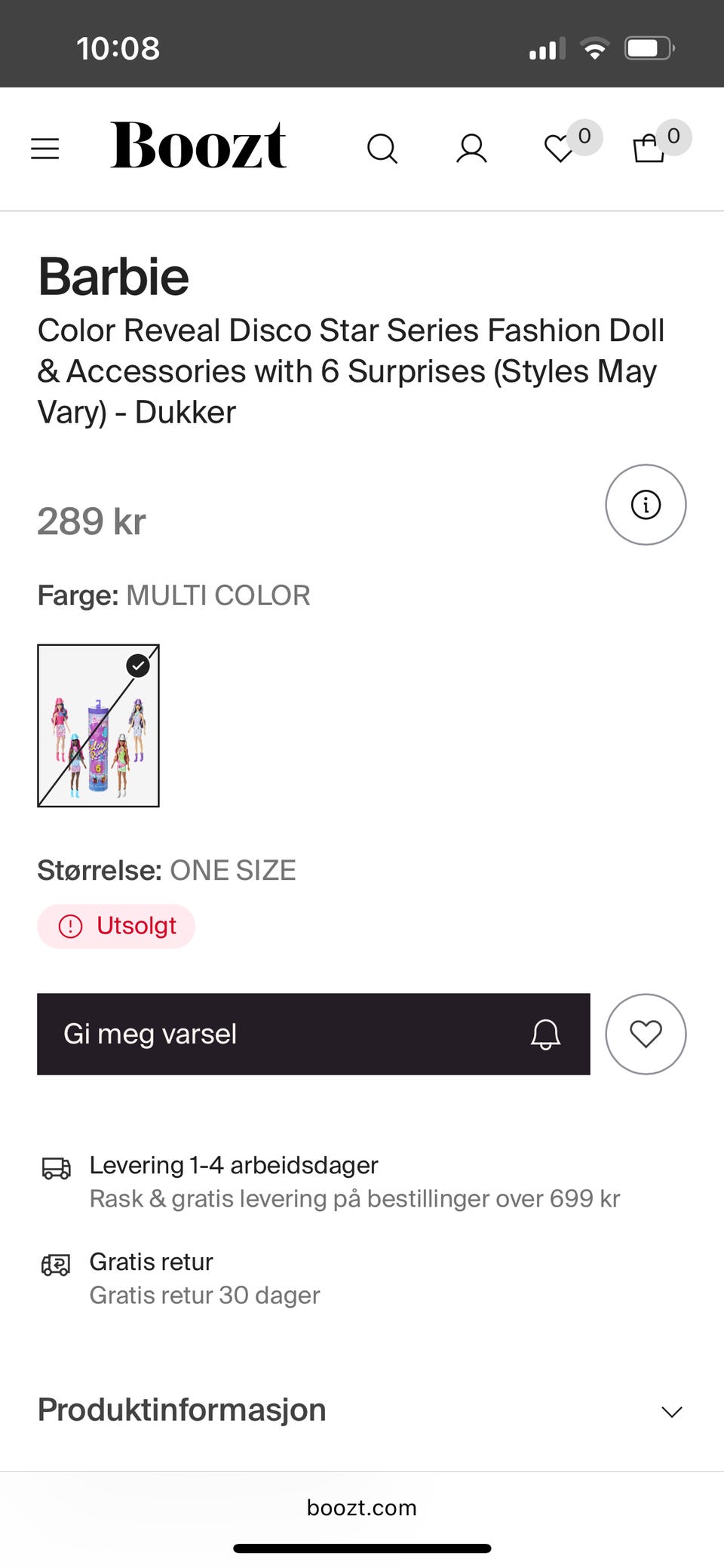Expand the Produktinformasjon section

point(182,1410)
